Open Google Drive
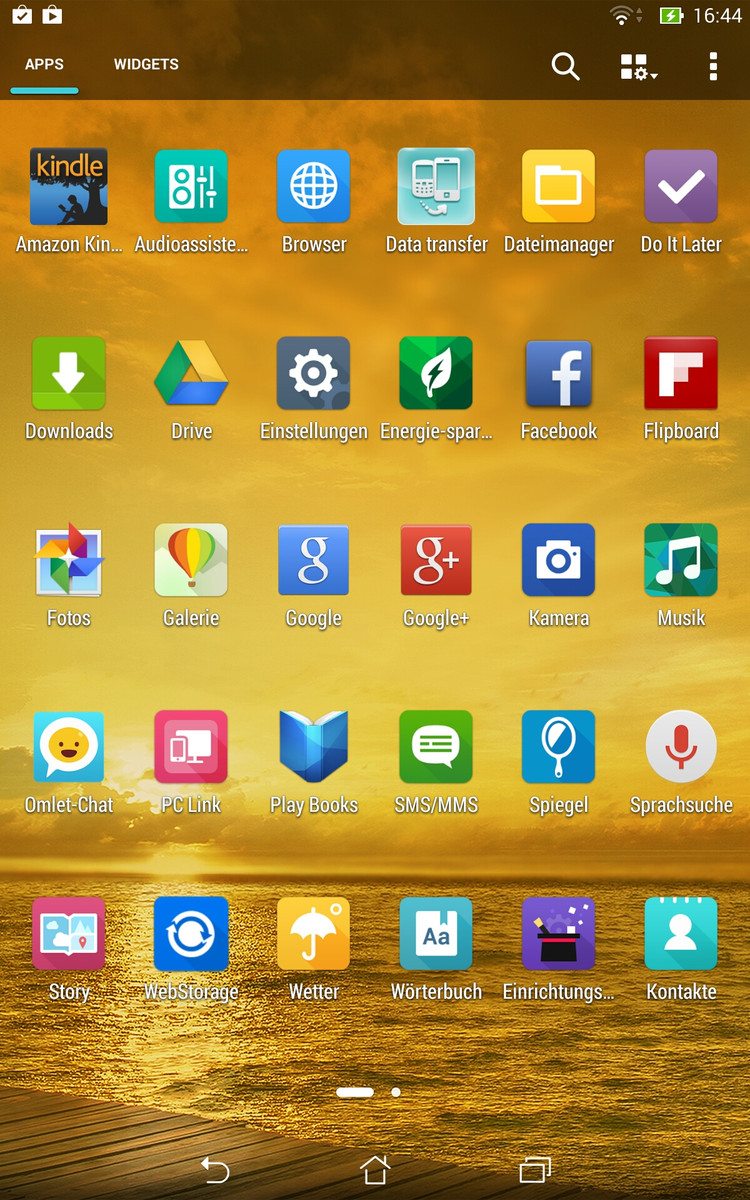The image size is (750, 1200). tap(191, 374)
